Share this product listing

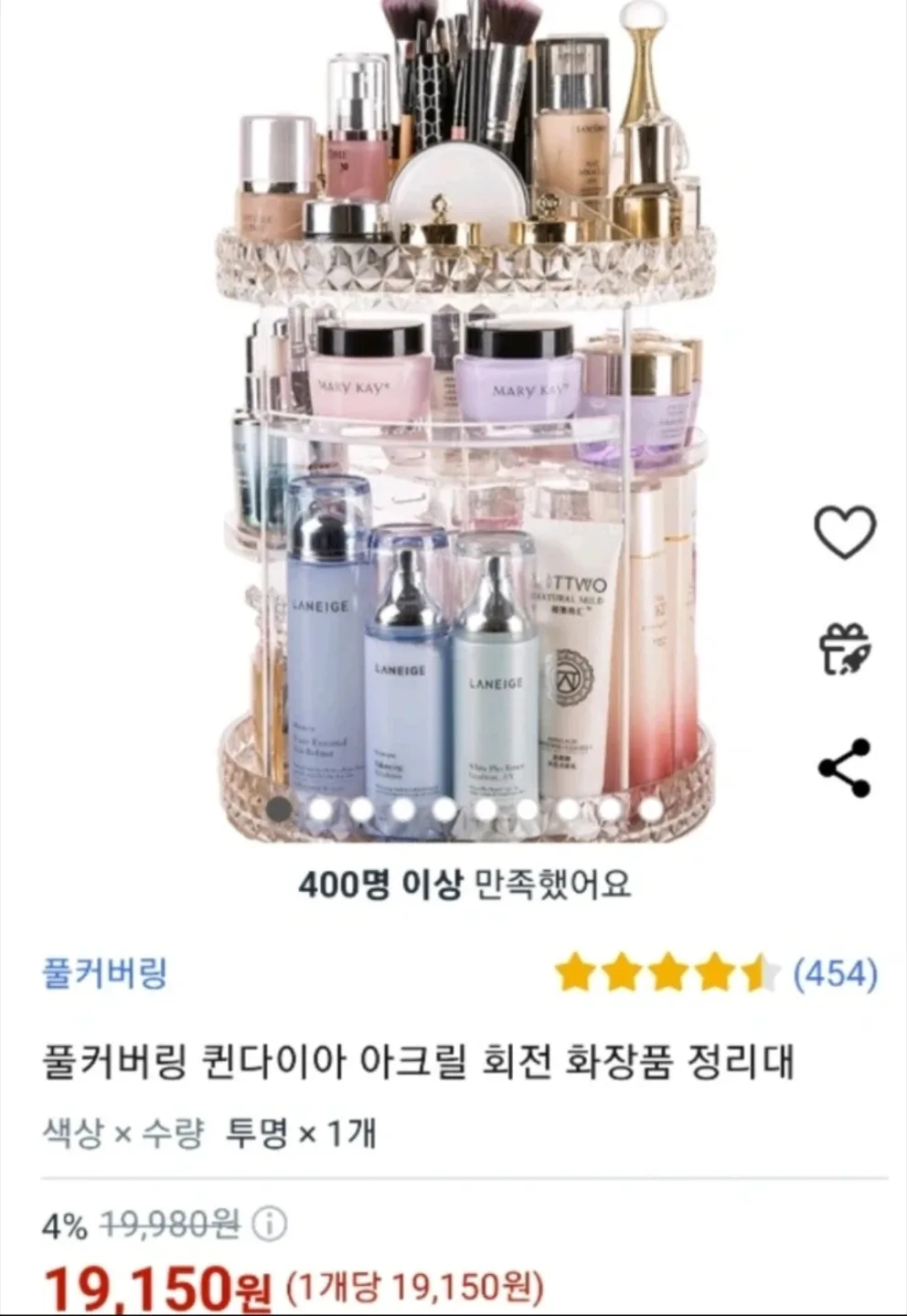845,768
